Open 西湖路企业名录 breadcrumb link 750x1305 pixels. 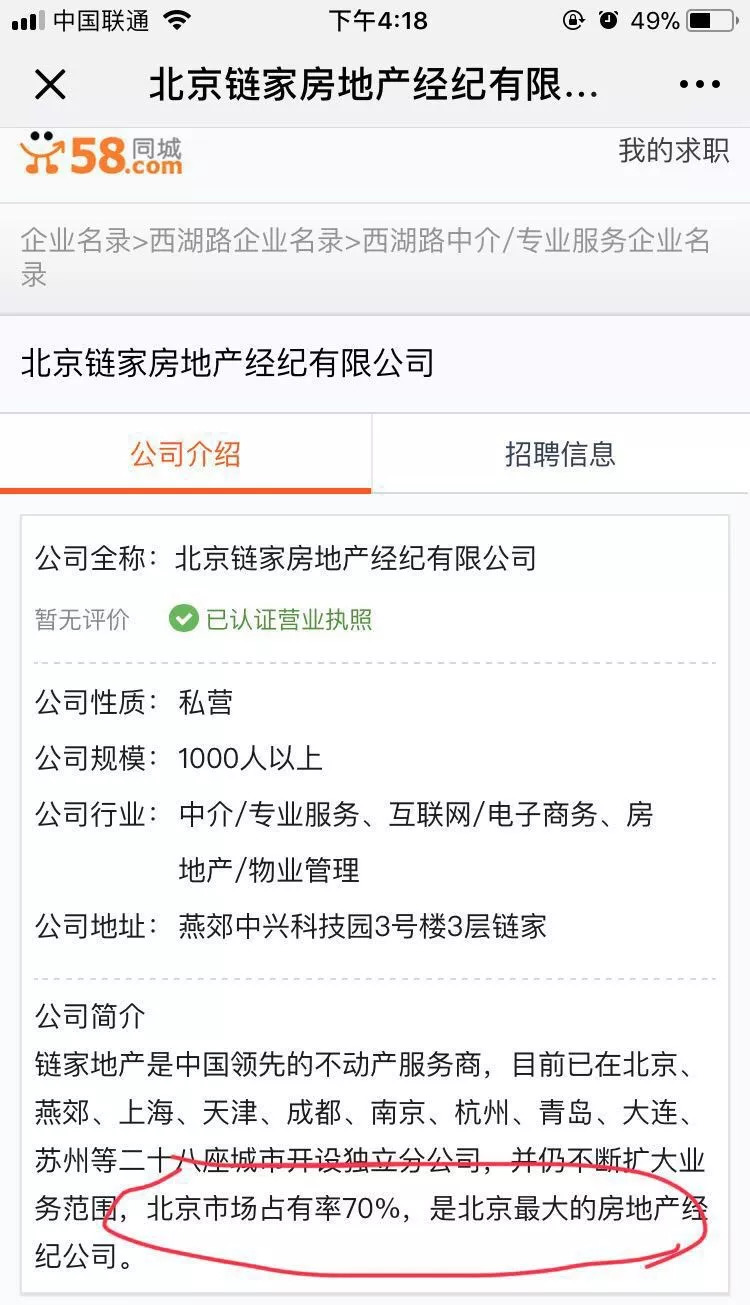pyautogui.click(x=247, y=241)
